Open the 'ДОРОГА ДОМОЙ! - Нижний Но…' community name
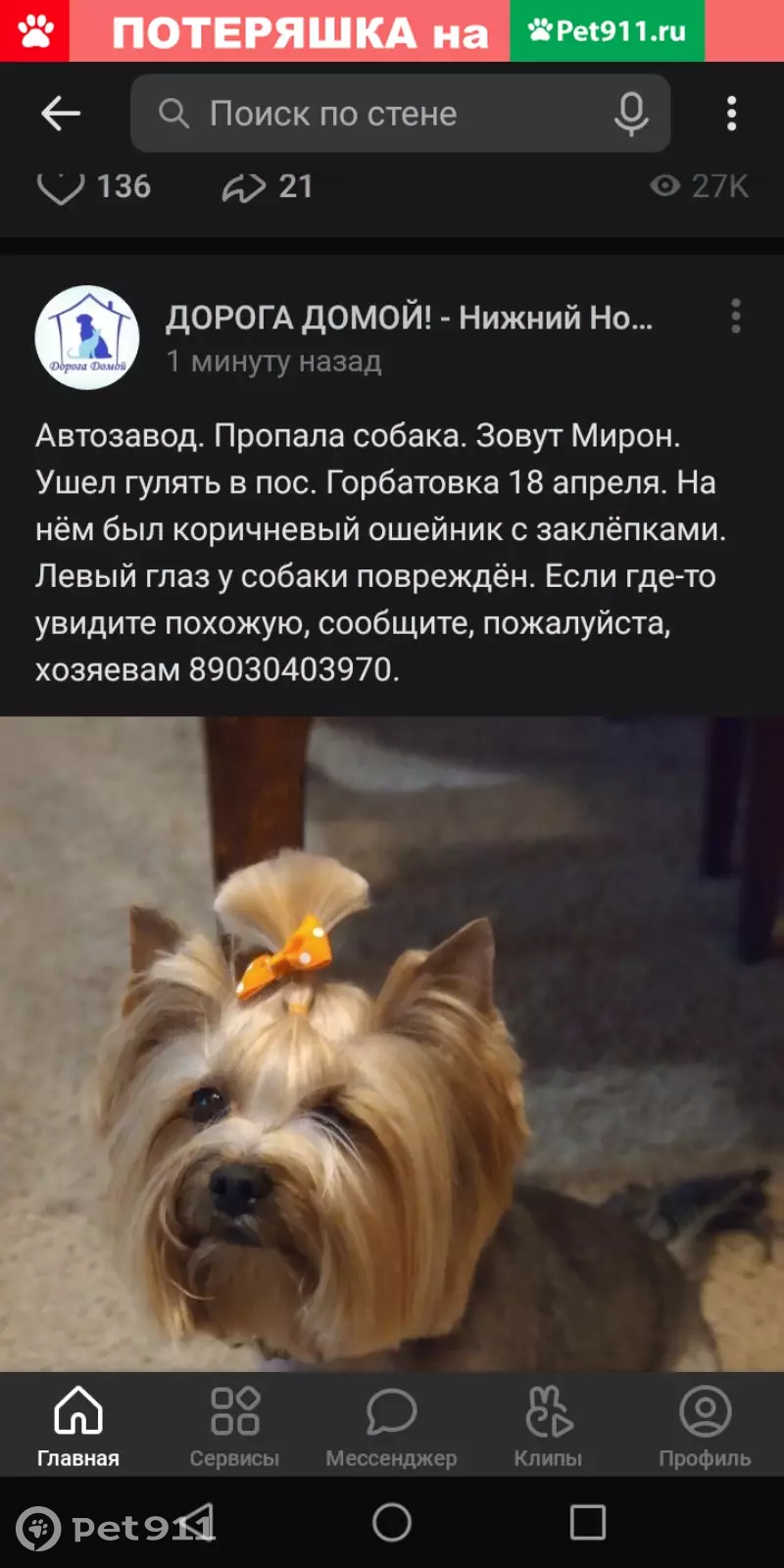The width and height of the screenshot is (784, 1568). click(x=409, y=318)
